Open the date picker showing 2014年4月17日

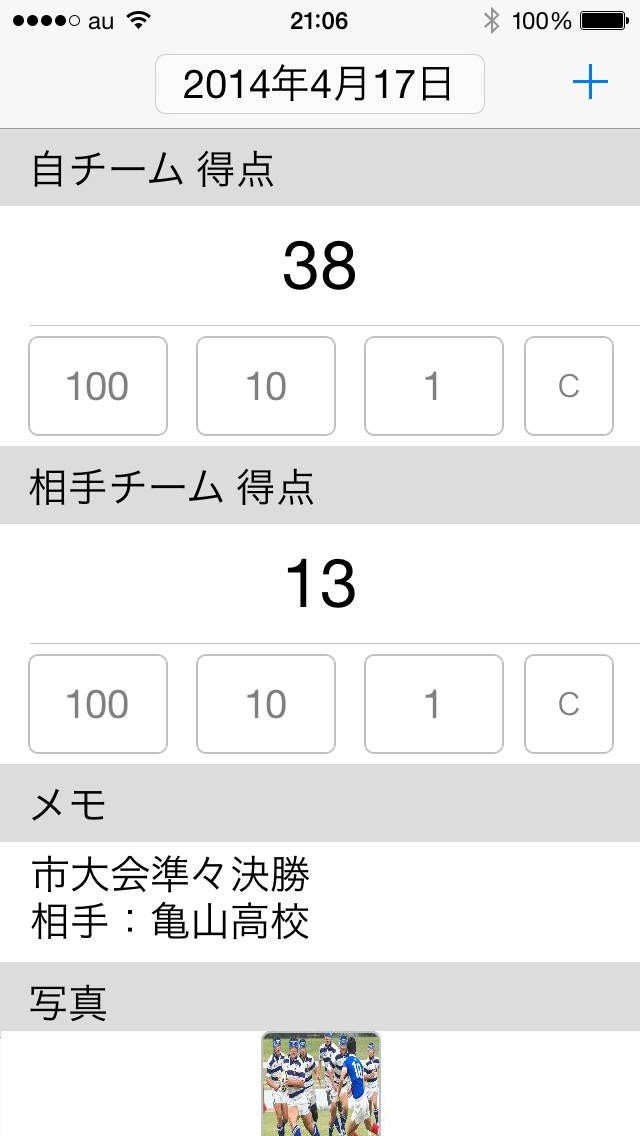point(319,85)
